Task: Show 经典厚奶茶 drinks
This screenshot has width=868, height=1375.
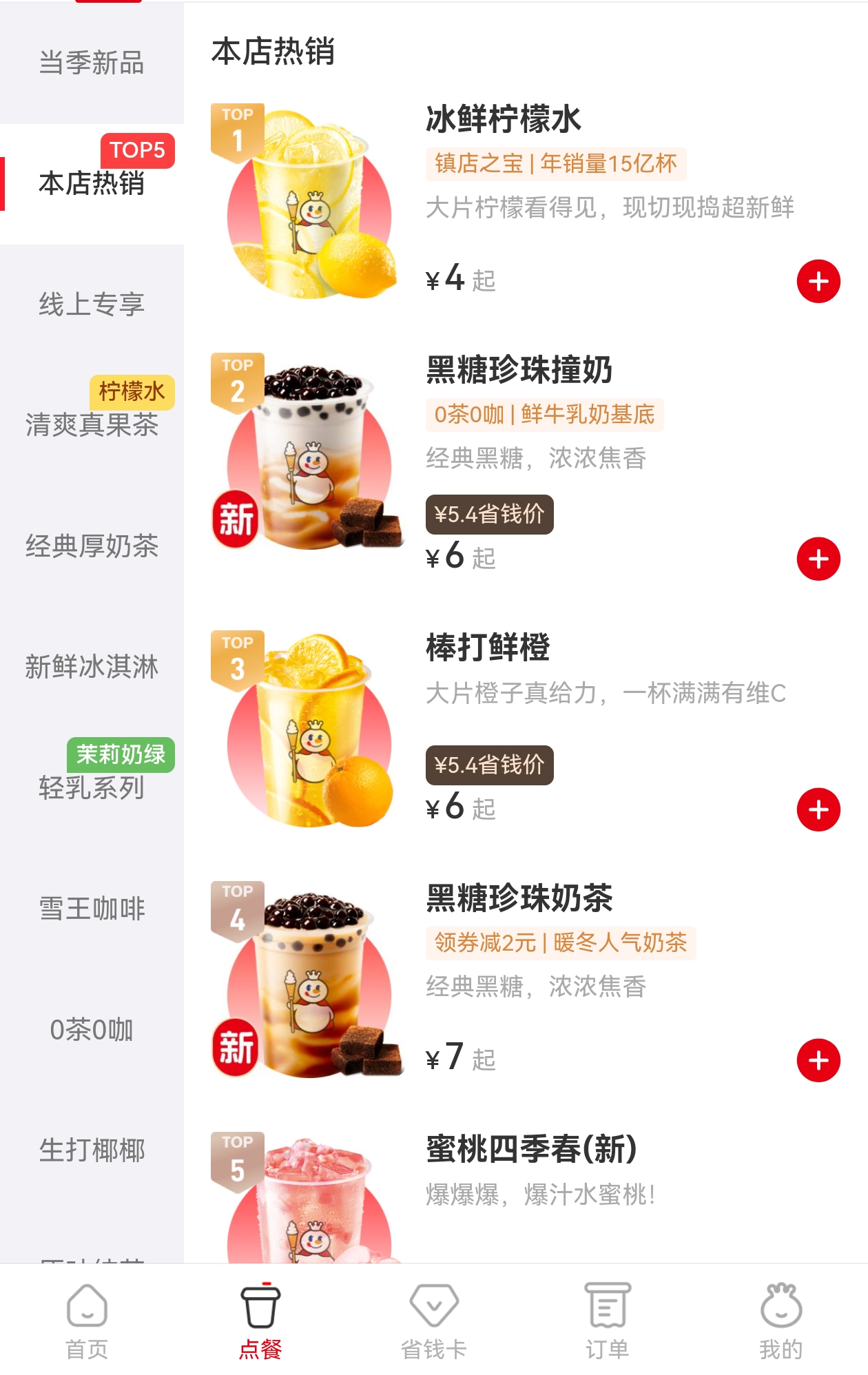Action: 92,546
